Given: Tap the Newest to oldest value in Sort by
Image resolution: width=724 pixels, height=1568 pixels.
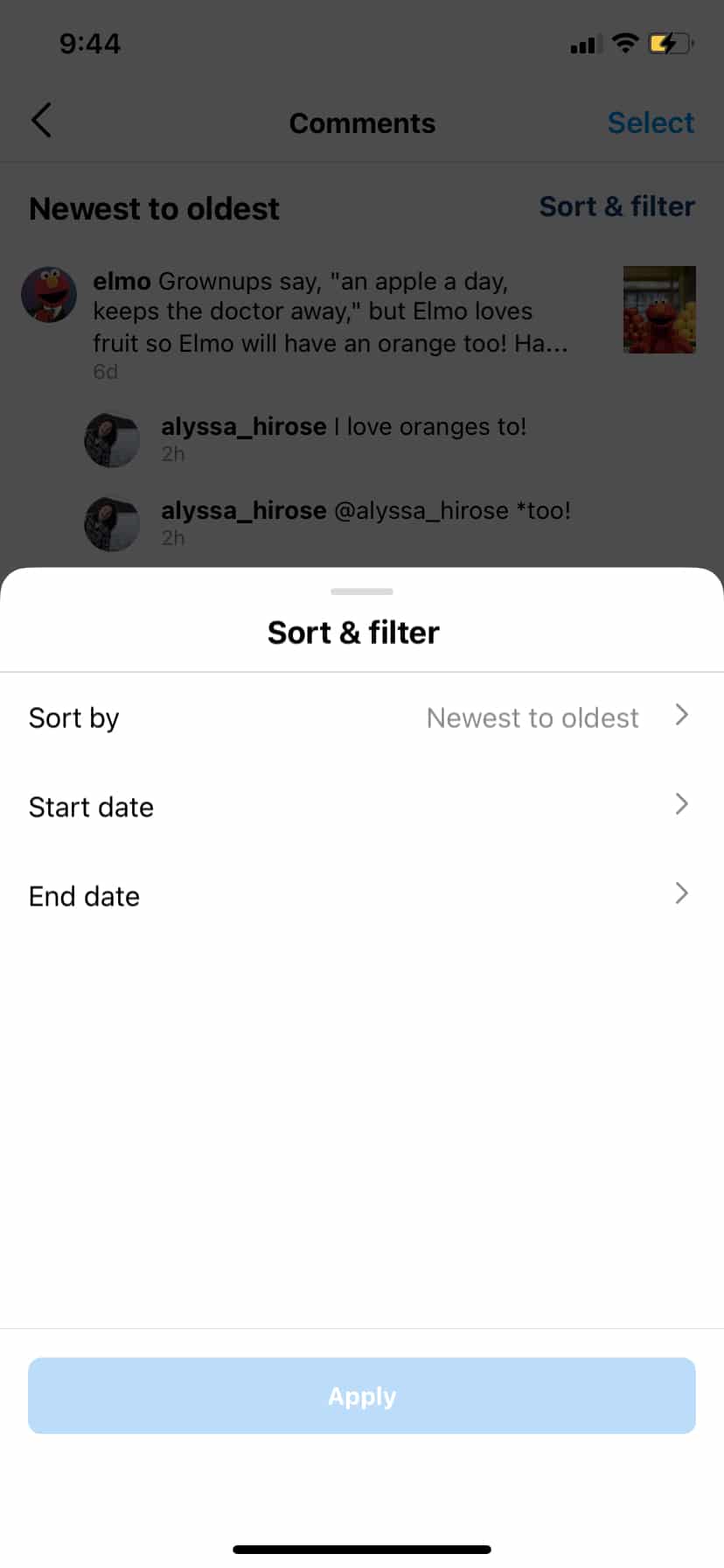Looking at the screenshot, I should point(533,717).
